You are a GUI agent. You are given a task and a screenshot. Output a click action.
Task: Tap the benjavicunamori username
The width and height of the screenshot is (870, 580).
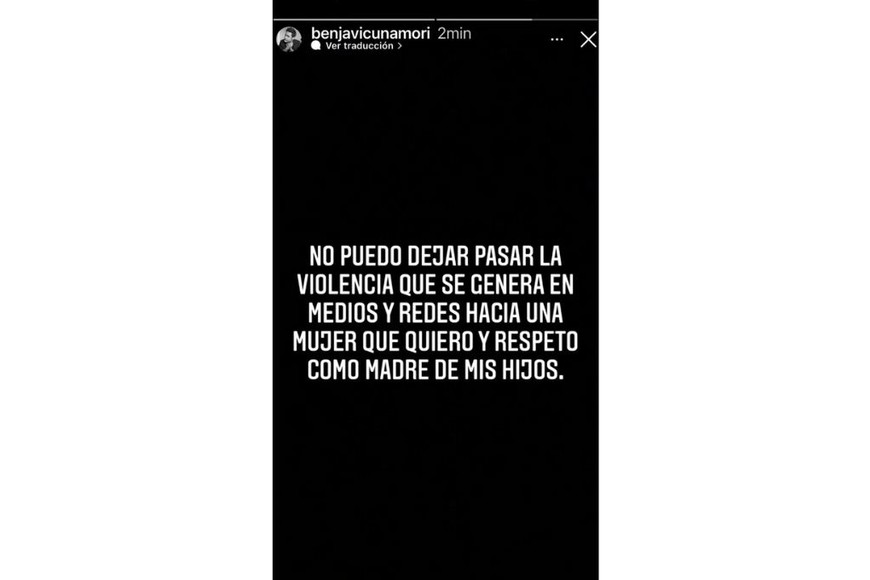tap(370, 33)
